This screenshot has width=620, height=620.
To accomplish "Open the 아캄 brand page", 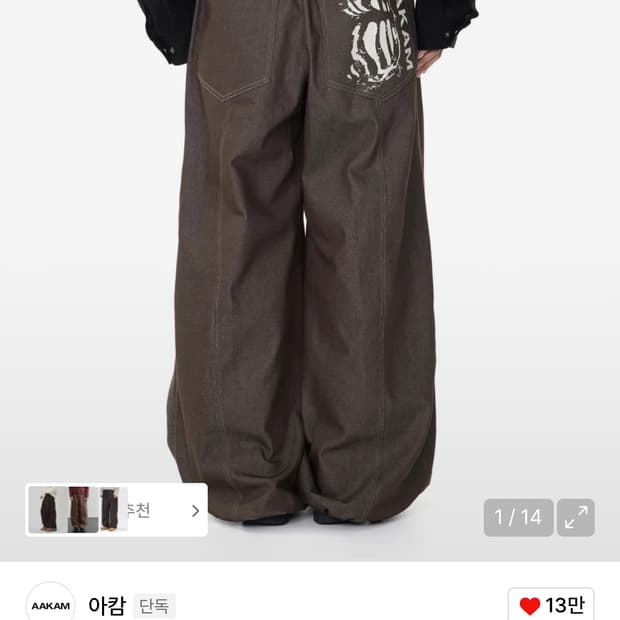I will [x=107, y=605].
